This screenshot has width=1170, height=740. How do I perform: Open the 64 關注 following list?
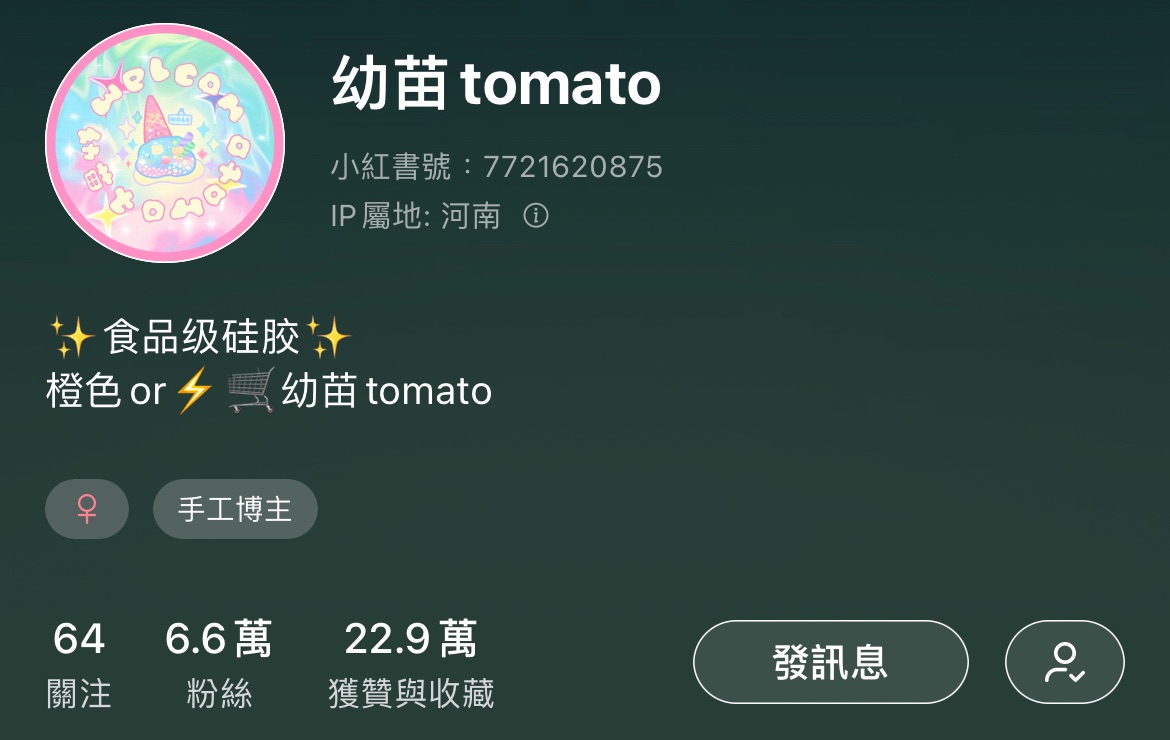click(79, 664)
